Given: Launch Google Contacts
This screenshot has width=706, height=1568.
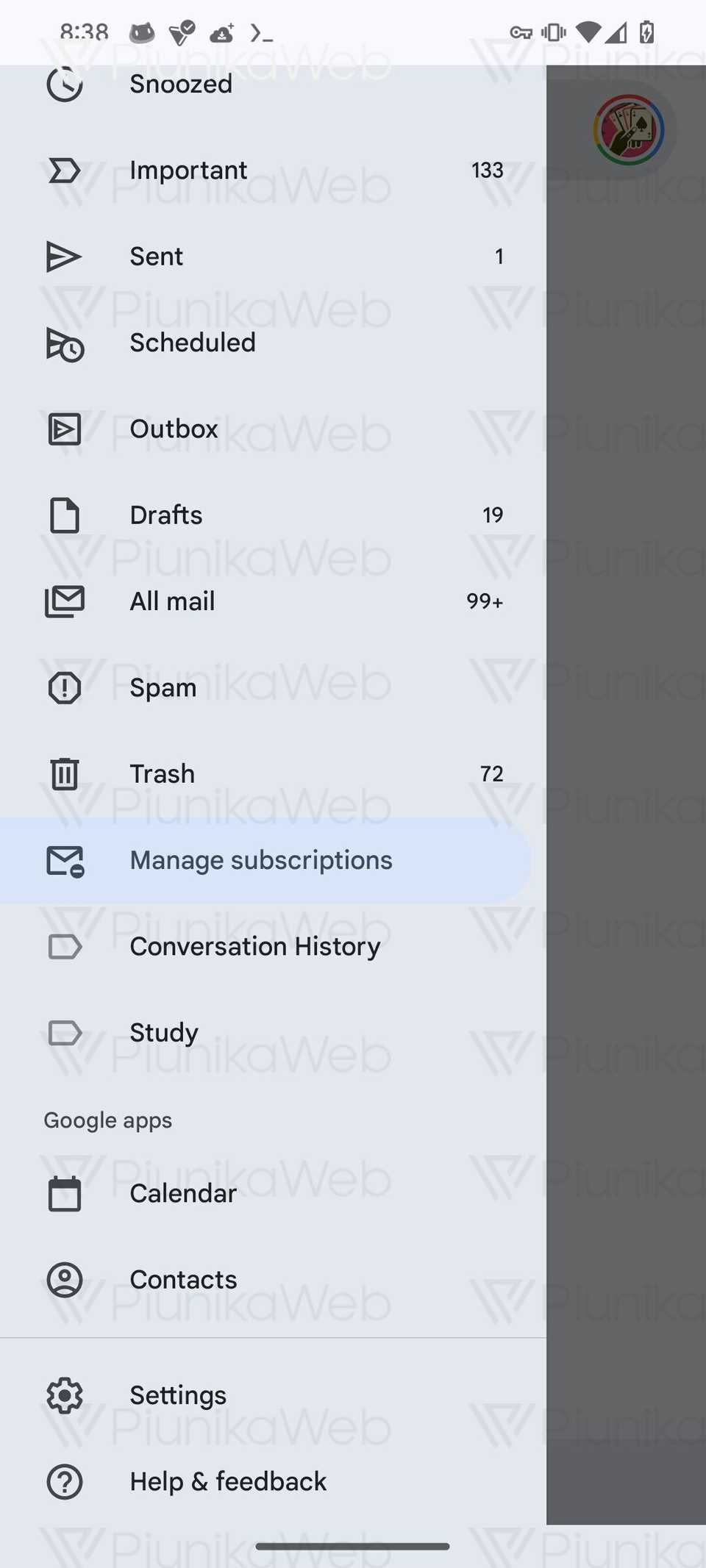Looking at the screenshot, I should 183,1279.
